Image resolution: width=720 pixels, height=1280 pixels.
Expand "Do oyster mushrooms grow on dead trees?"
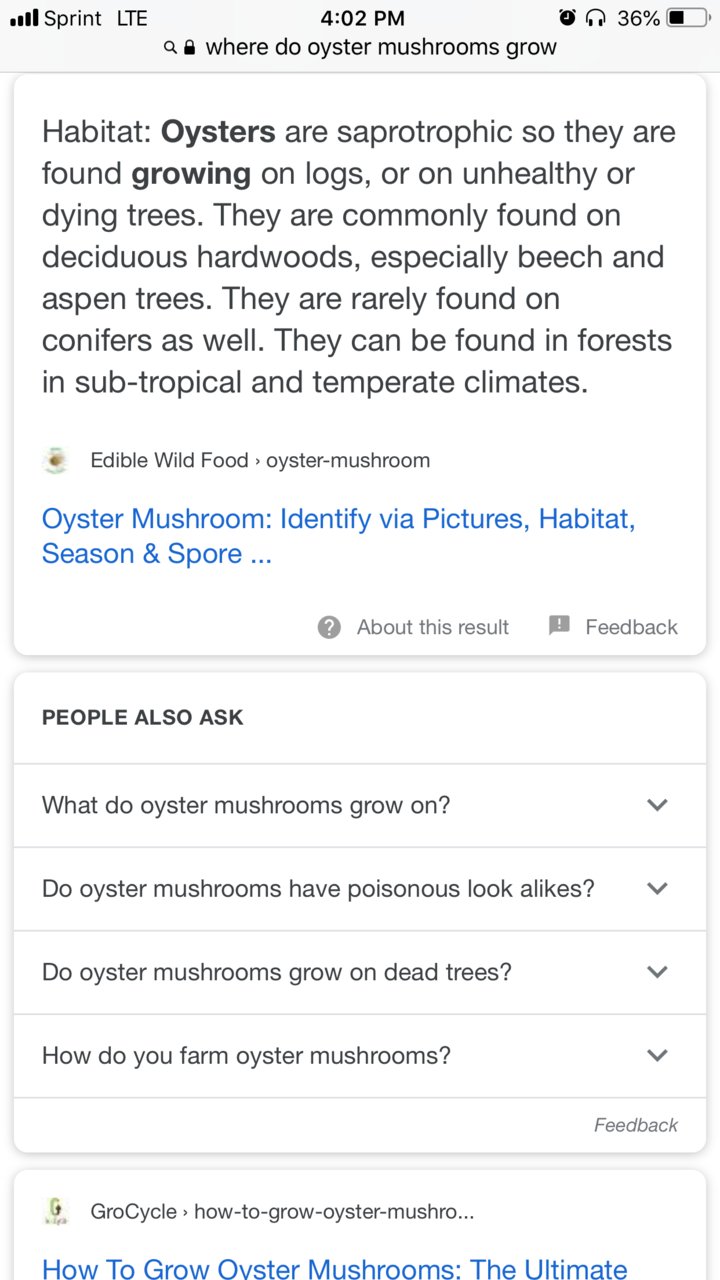(360, 972)
